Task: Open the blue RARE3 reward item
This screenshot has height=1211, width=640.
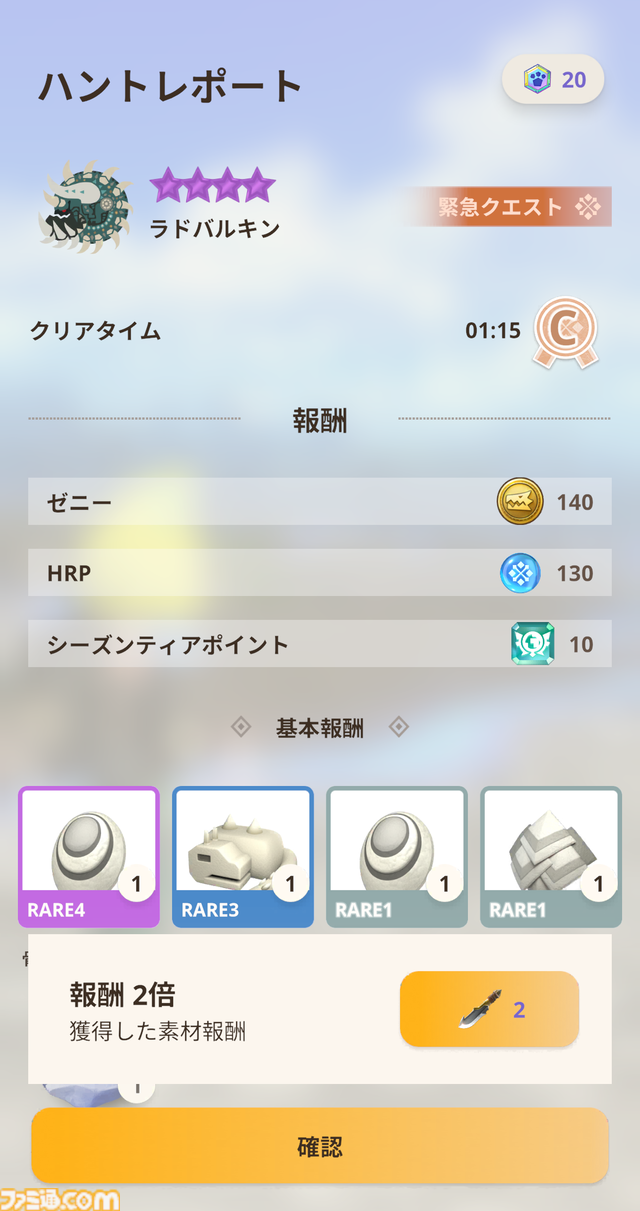Action: click(x=243, y=857)
